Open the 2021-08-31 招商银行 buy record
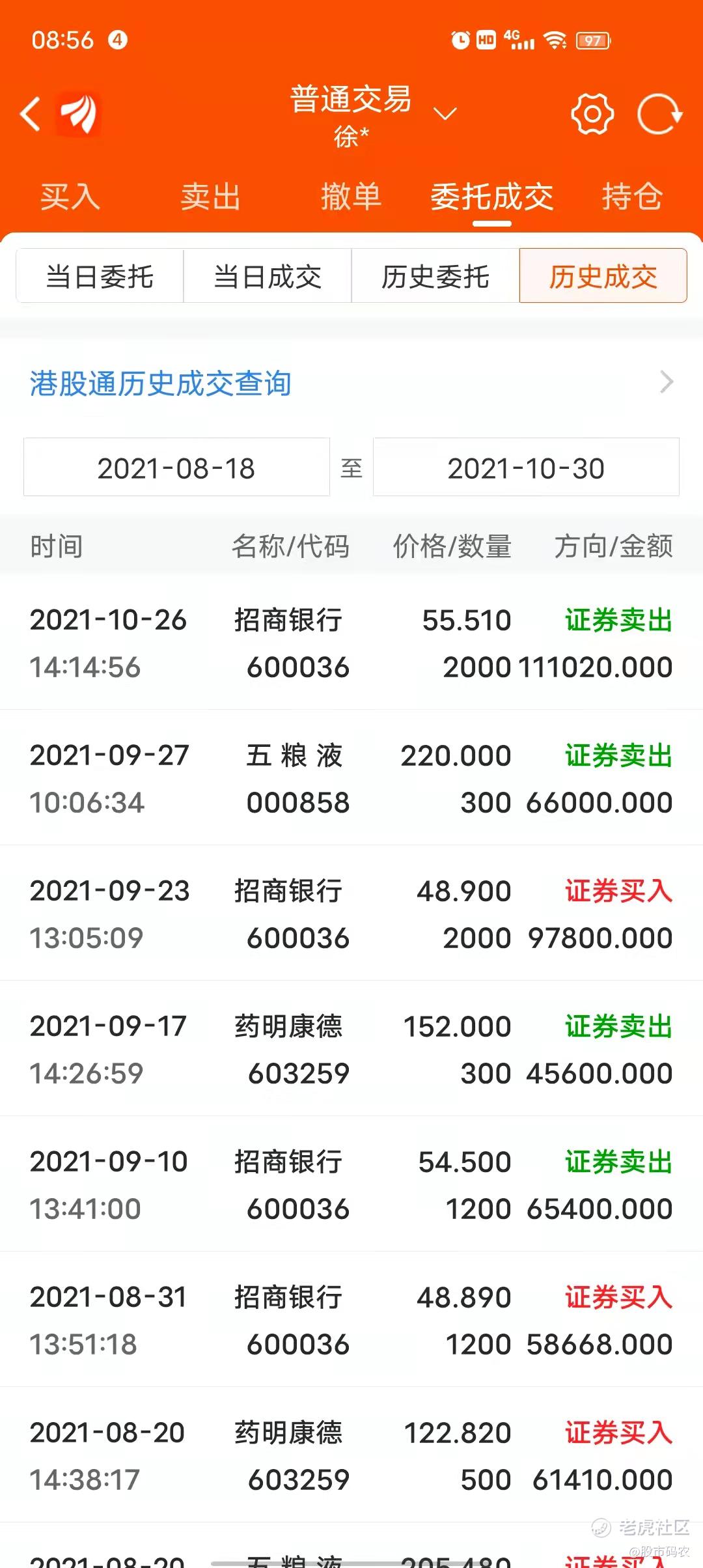Screen dimensions: 703x1568 [x=351, y=1320]
